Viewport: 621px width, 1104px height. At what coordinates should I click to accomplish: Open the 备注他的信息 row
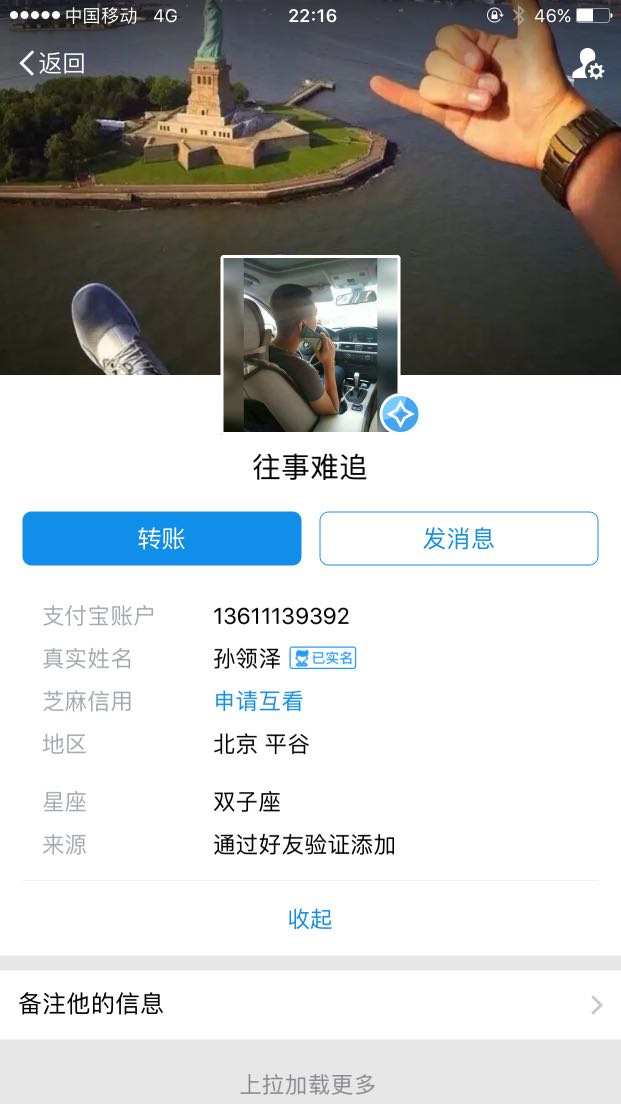click(310, 1004)
